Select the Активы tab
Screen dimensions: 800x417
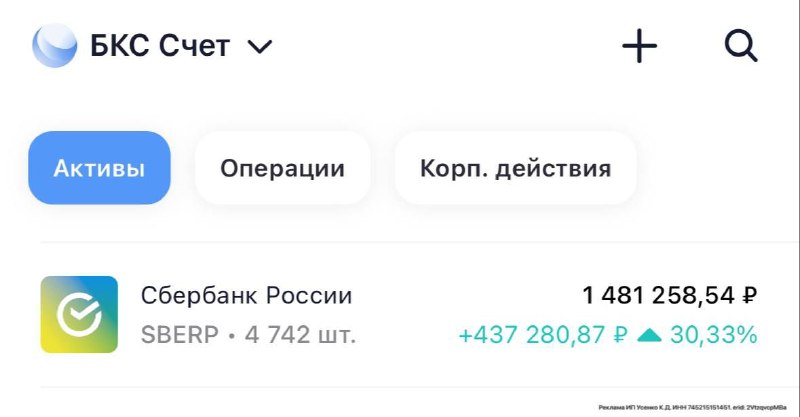[99, 168]
